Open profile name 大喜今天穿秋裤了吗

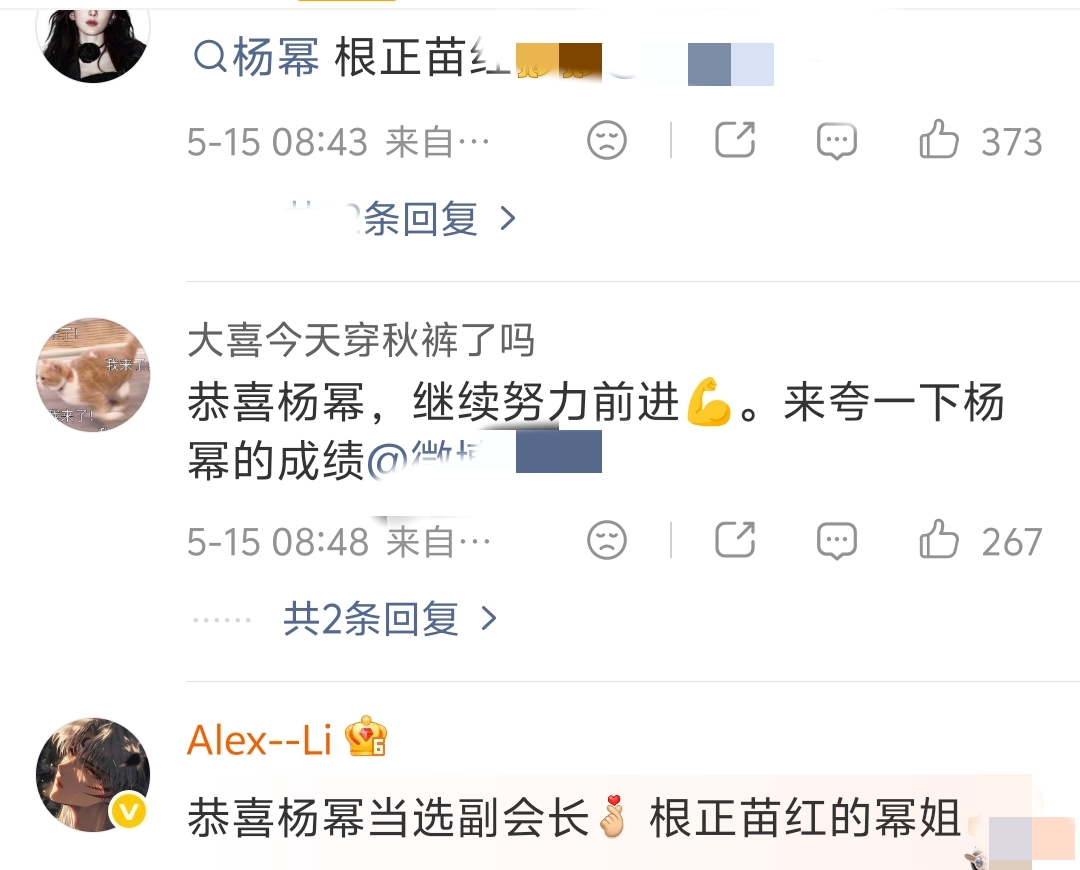coord(361,340)
